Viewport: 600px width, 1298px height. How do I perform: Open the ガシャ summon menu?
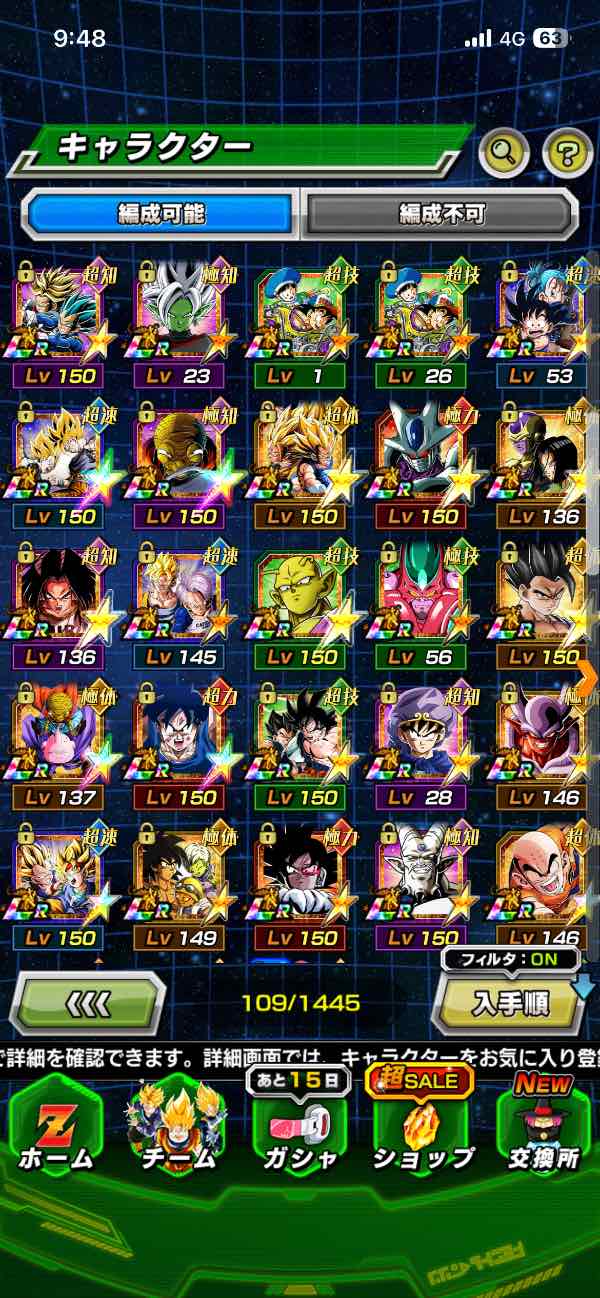(x=300, y=1125)
